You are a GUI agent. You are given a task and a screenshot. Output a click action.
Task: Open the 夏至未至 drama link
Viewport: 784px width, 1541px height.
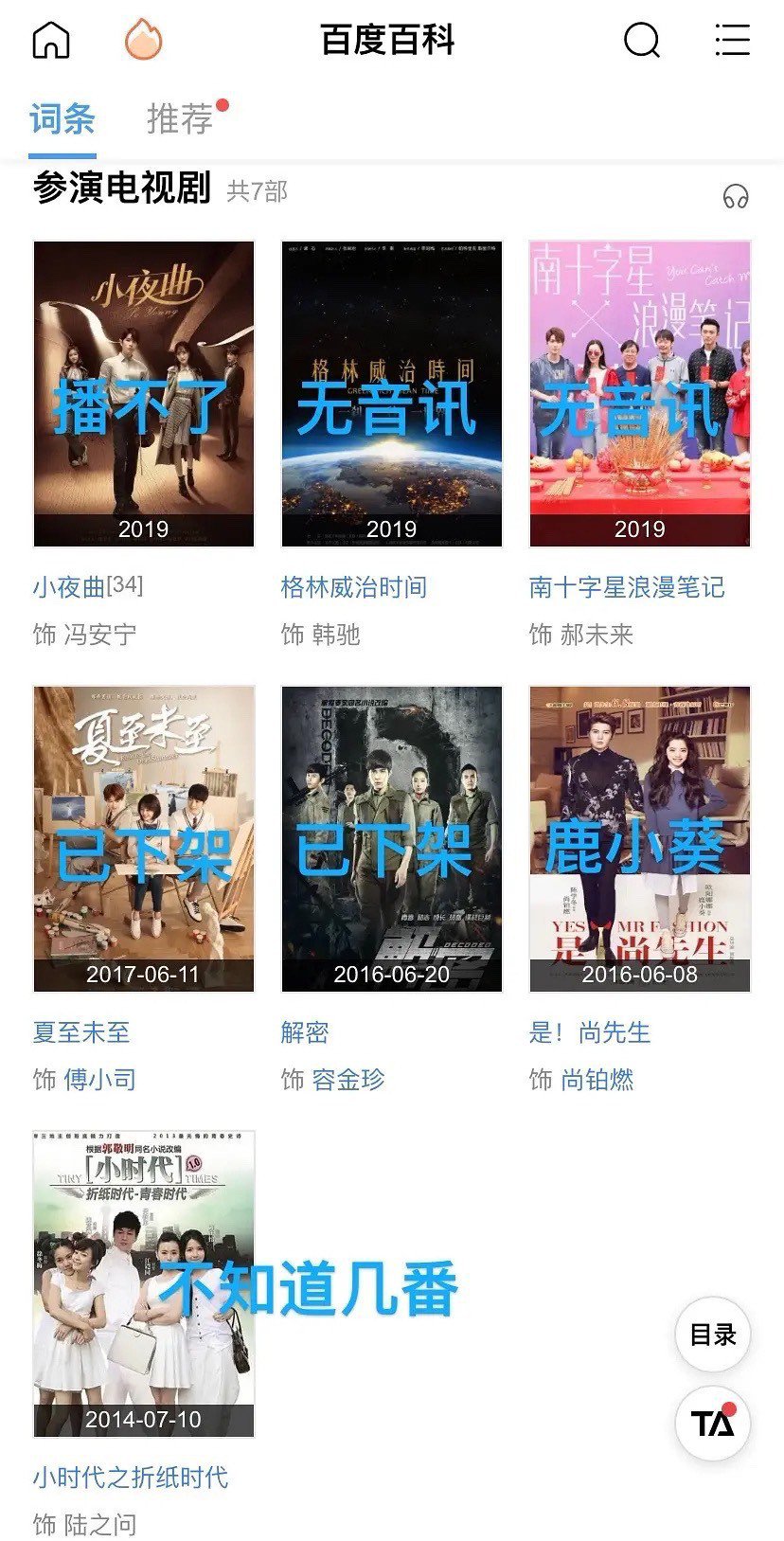(x=82, y=1032)
